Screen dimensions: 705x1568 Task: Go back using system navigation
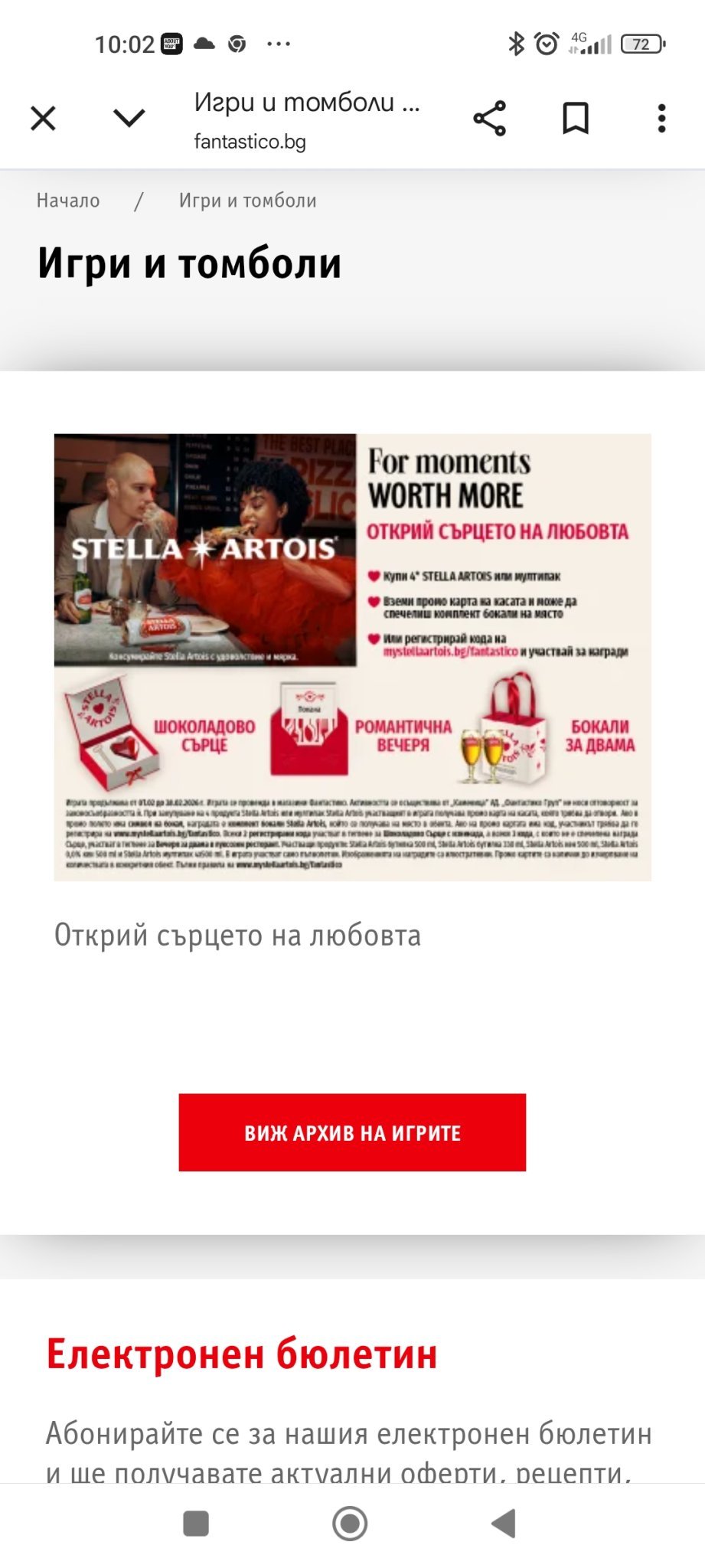(x=503, y=1524)
